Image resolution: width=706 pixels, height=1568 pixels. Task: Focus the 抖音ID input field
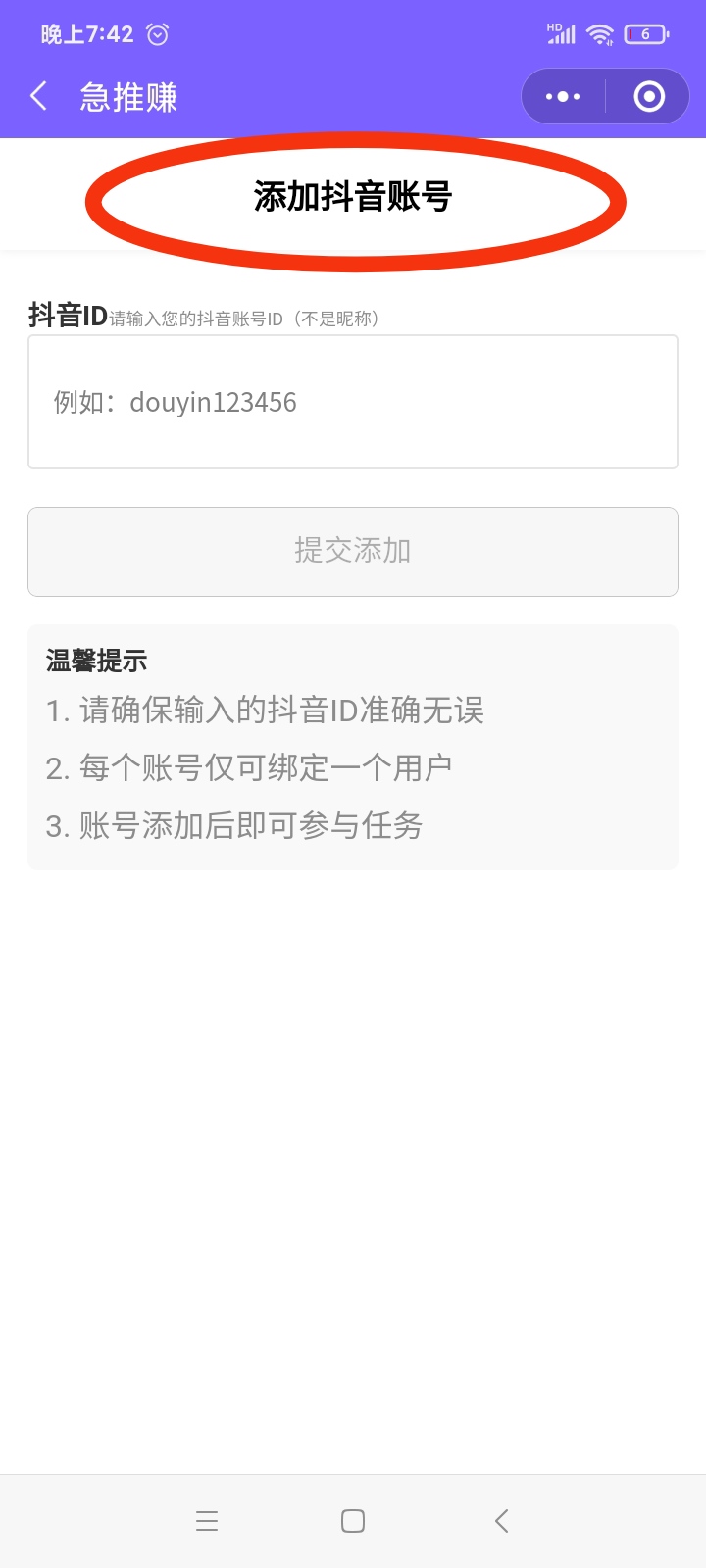pyautogui.click(x=353, y=402)
